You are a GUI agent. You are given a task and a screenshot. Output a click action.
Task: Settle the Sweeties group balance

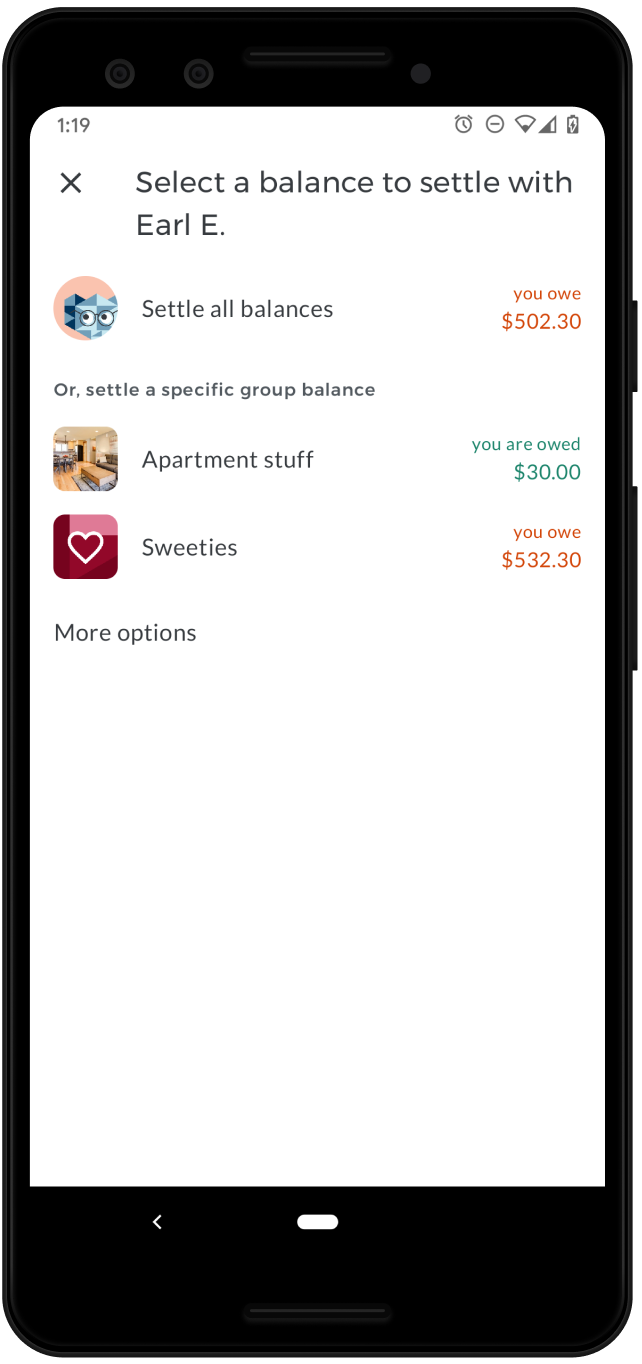coord(190,548)
